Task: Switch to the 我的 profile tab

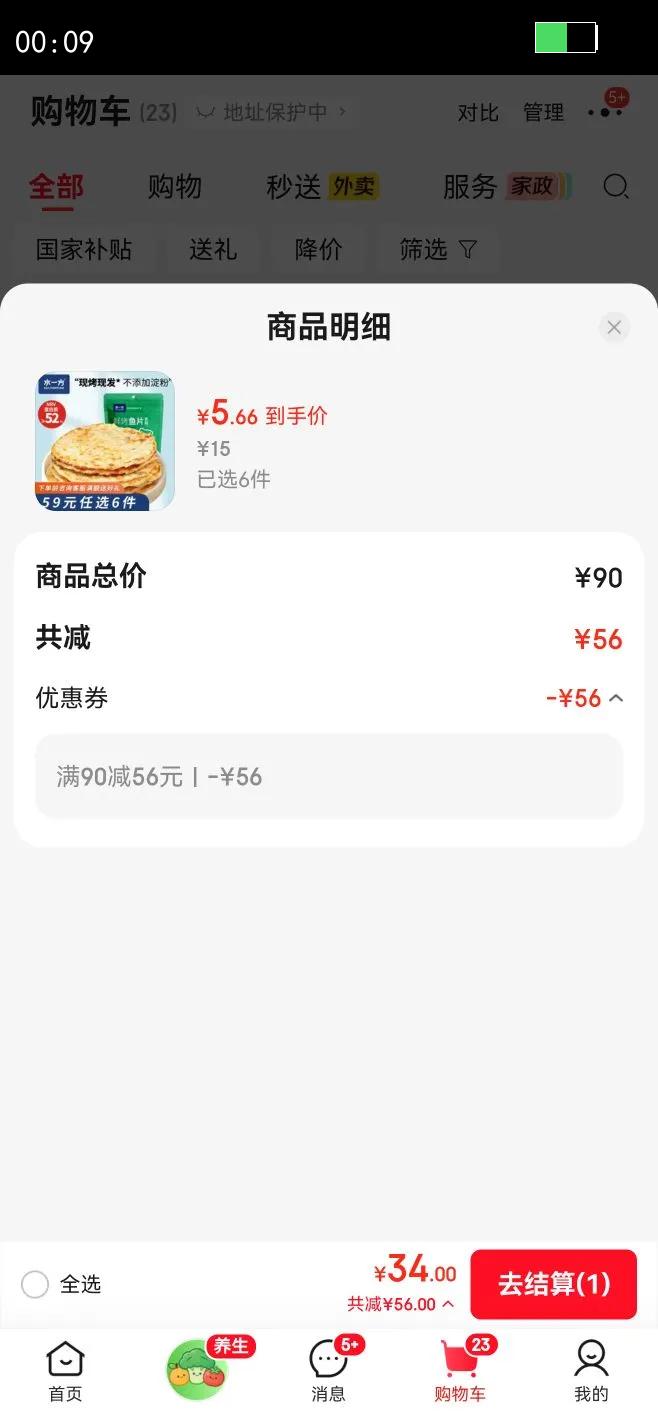Action: tap(591, 1371)
